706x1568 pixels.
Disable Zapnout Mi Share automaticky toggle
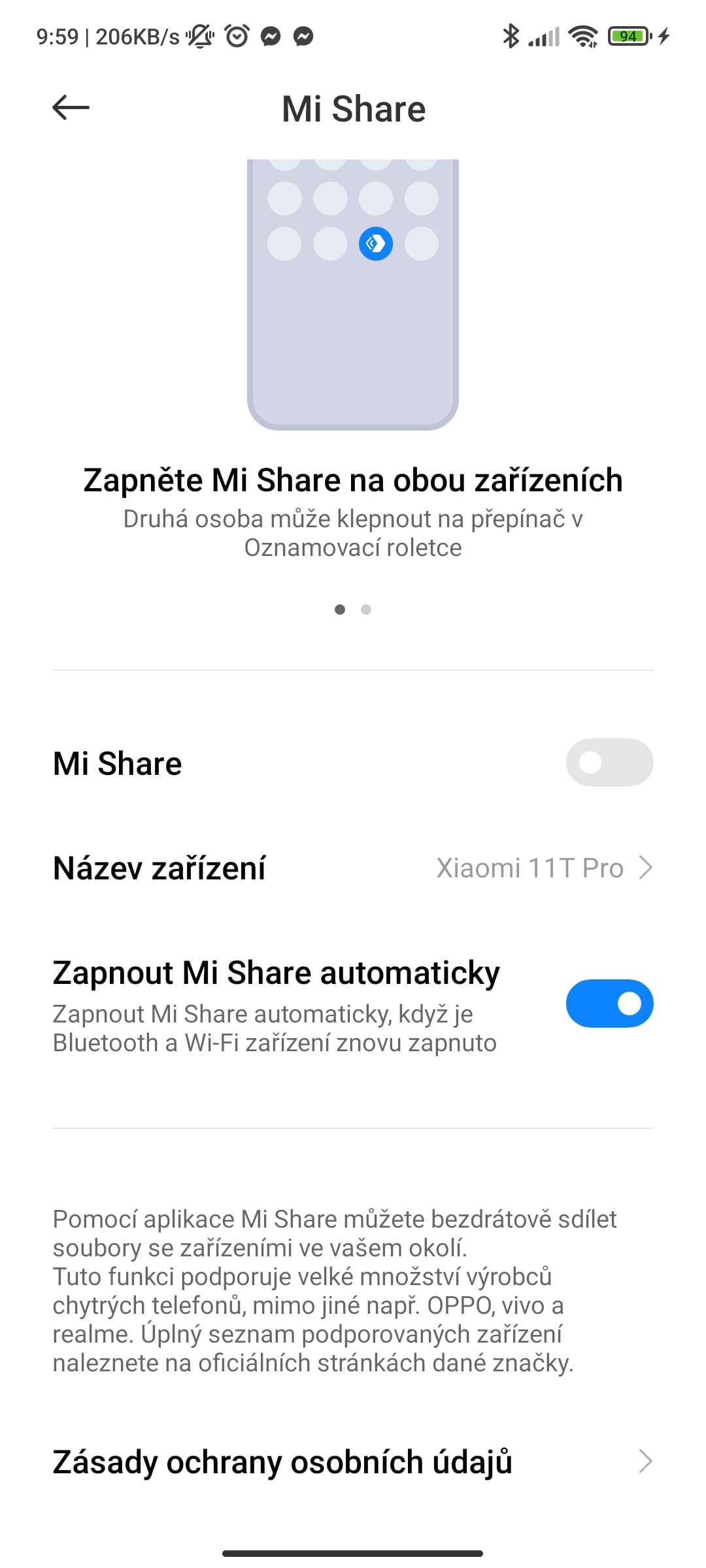point(609,1004)
